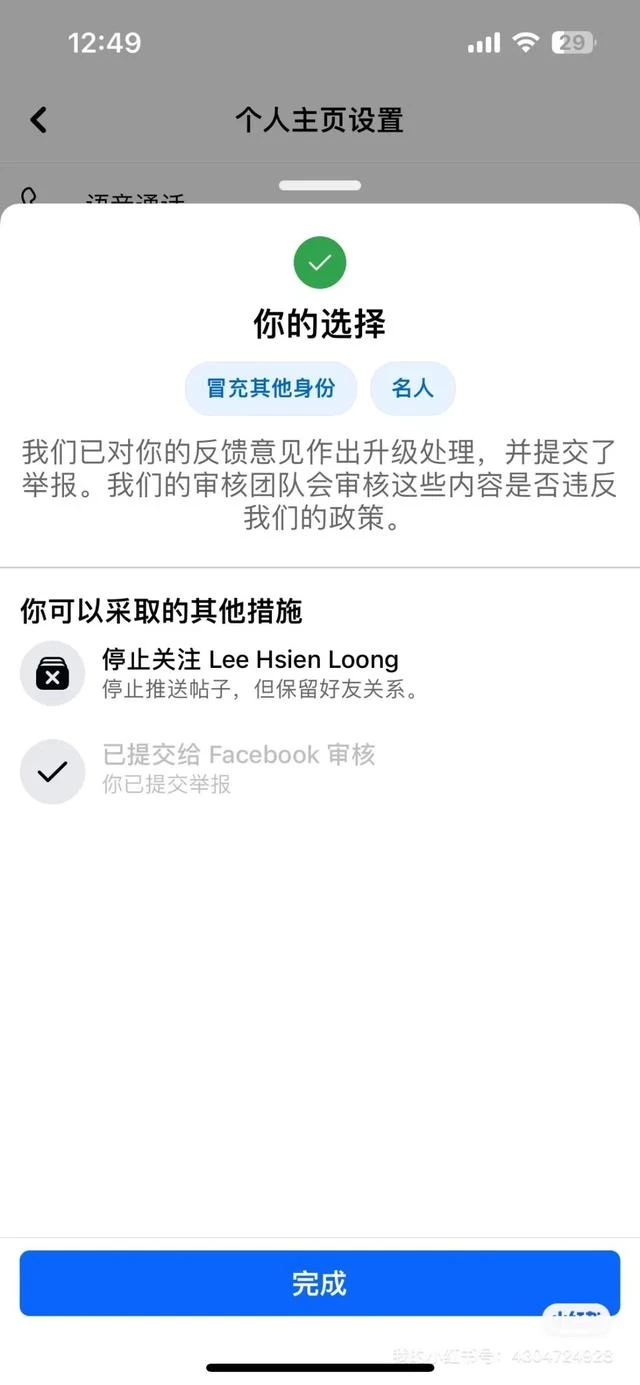Tap the bottom sheet drag handle
The height and width of the screenshot is (1385, 640).
[x=320, y=186]
